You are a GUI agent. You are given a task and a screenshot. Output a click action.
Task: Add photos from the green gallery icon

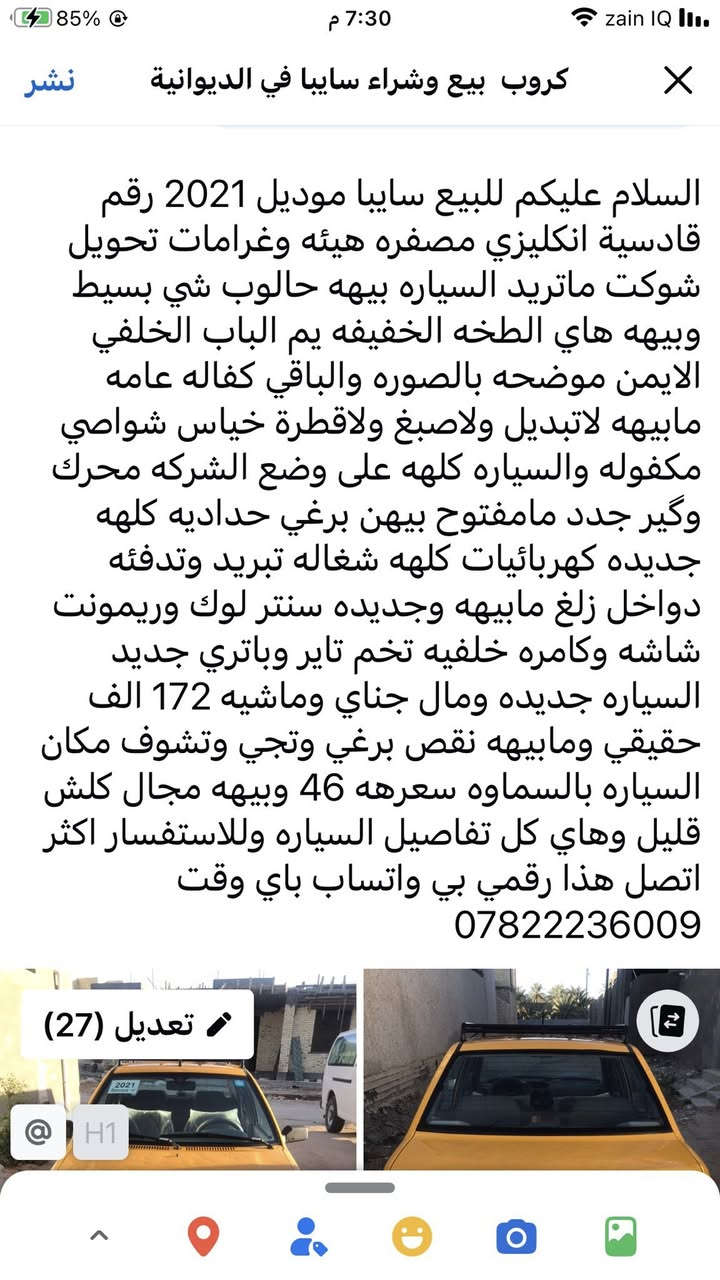pyautogui.click(x=621, y=1238)
